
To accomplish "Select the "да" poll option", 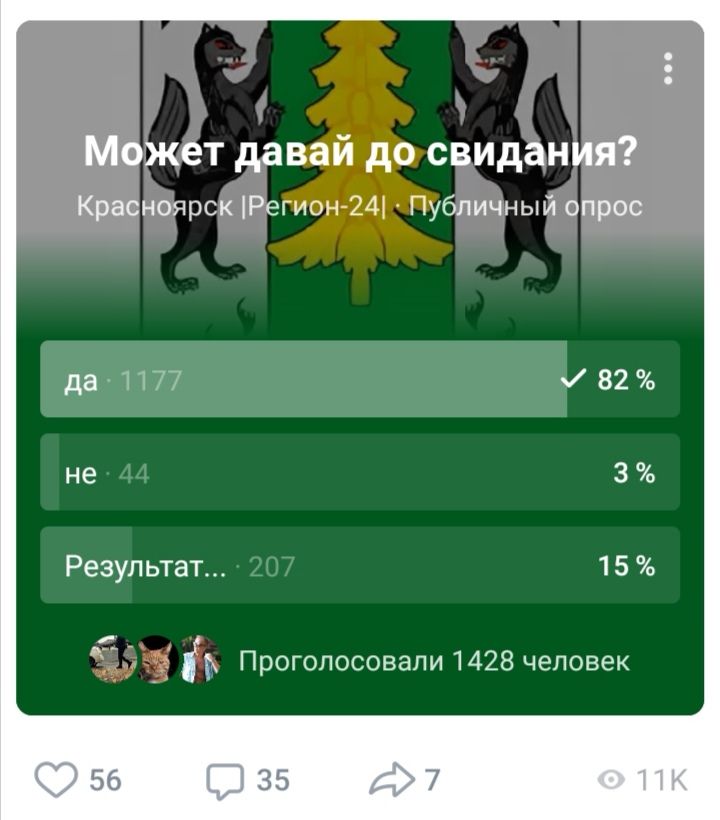I will (x=360, y=380).
